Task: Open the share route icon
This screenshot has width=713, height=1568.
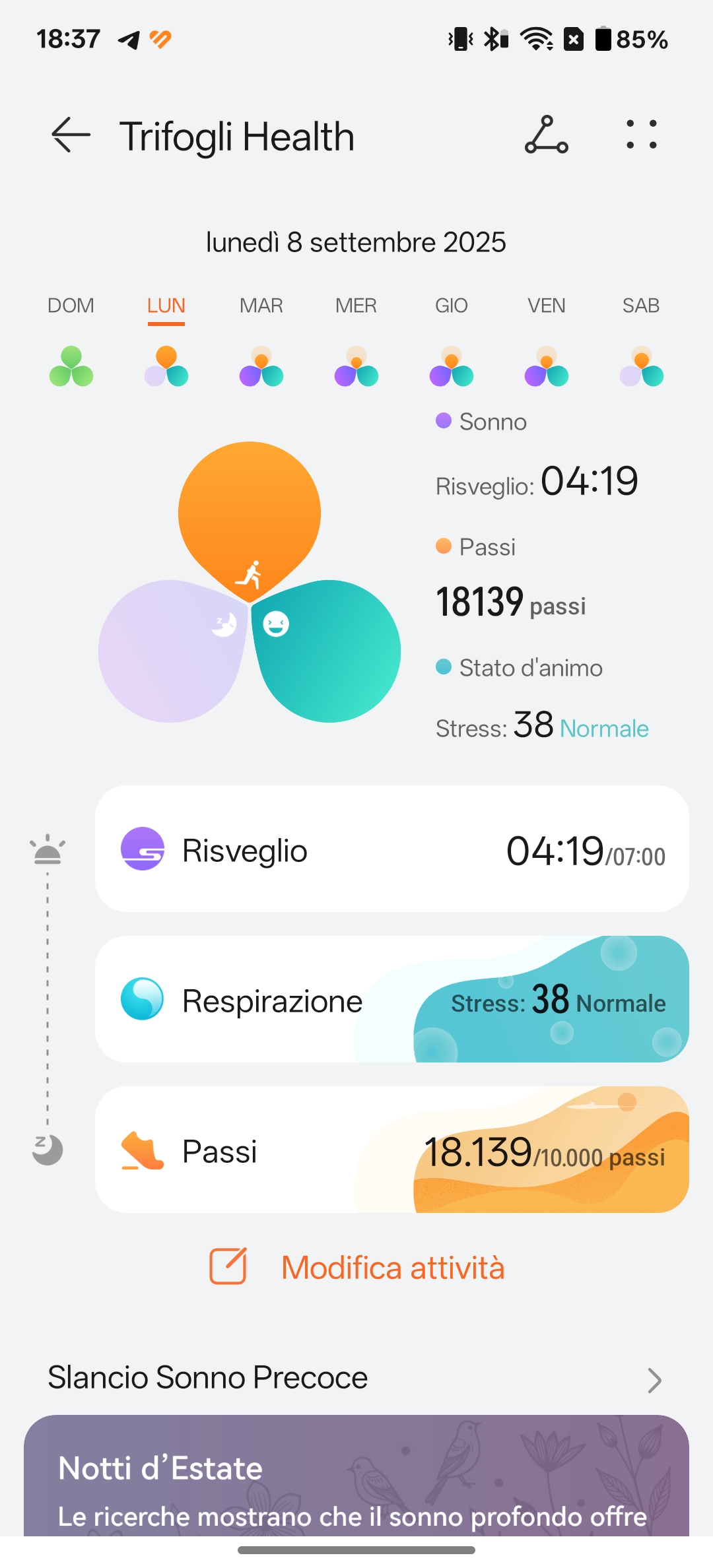Action: point(547,135)
